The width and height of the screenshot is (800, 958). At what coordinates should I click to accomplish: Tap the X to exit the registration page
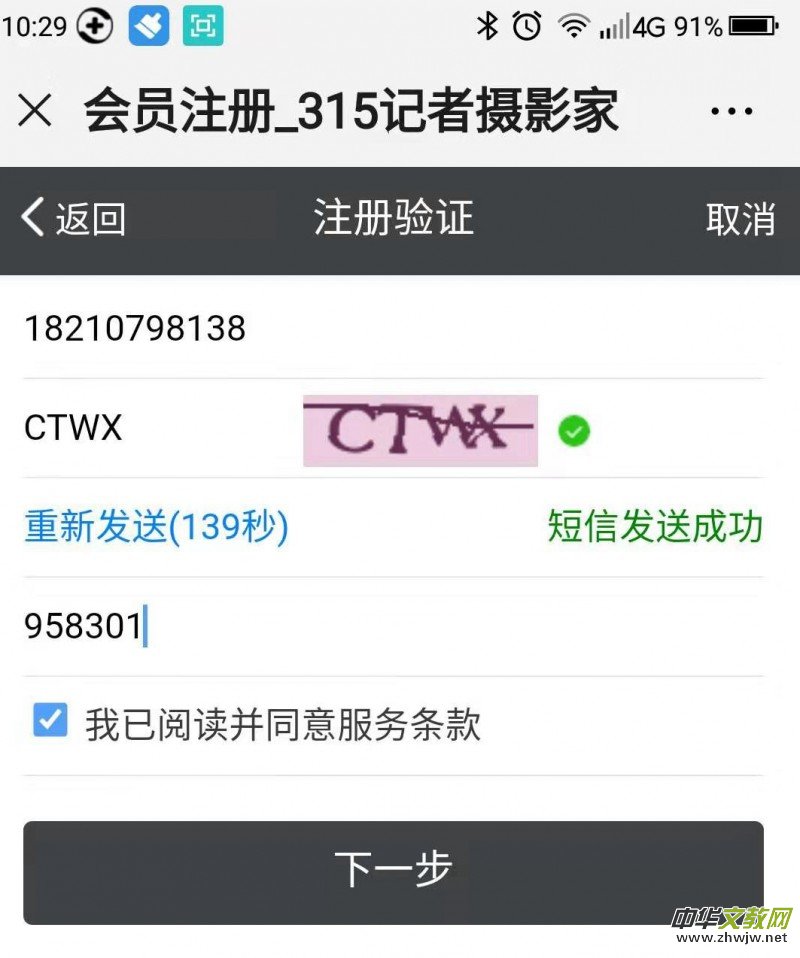pyautogui.click(x=36, y=110)
